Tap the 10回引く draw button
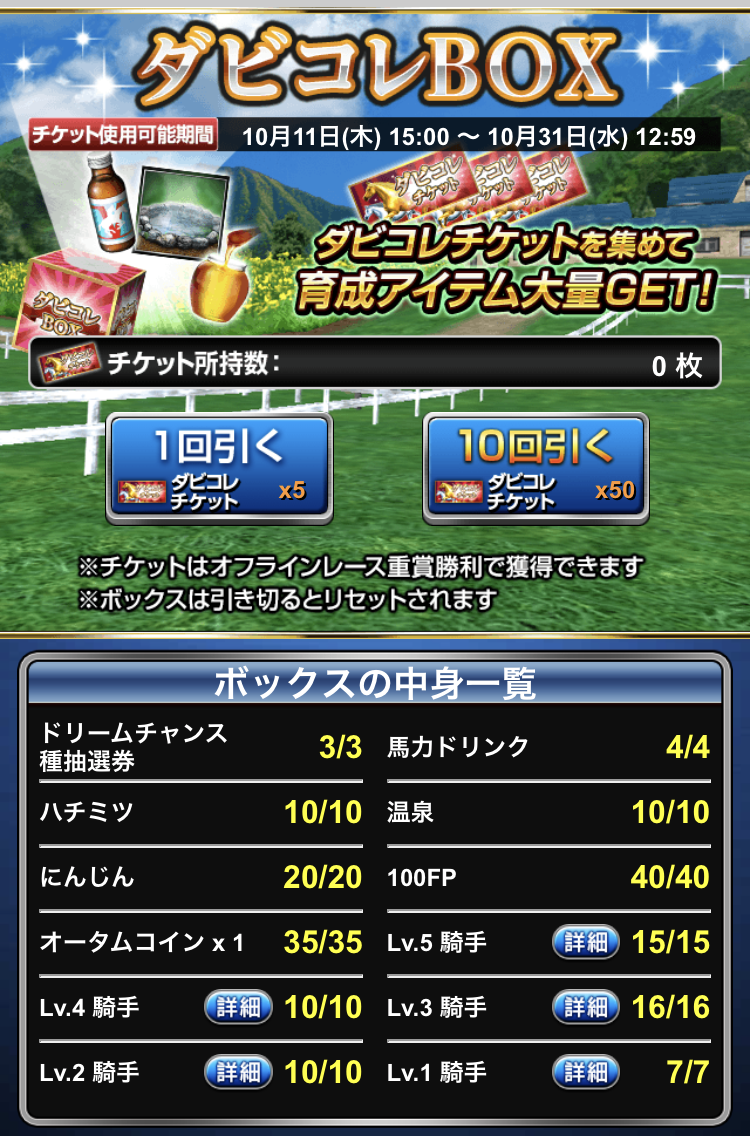750x1136 pixels. (535, 467)
